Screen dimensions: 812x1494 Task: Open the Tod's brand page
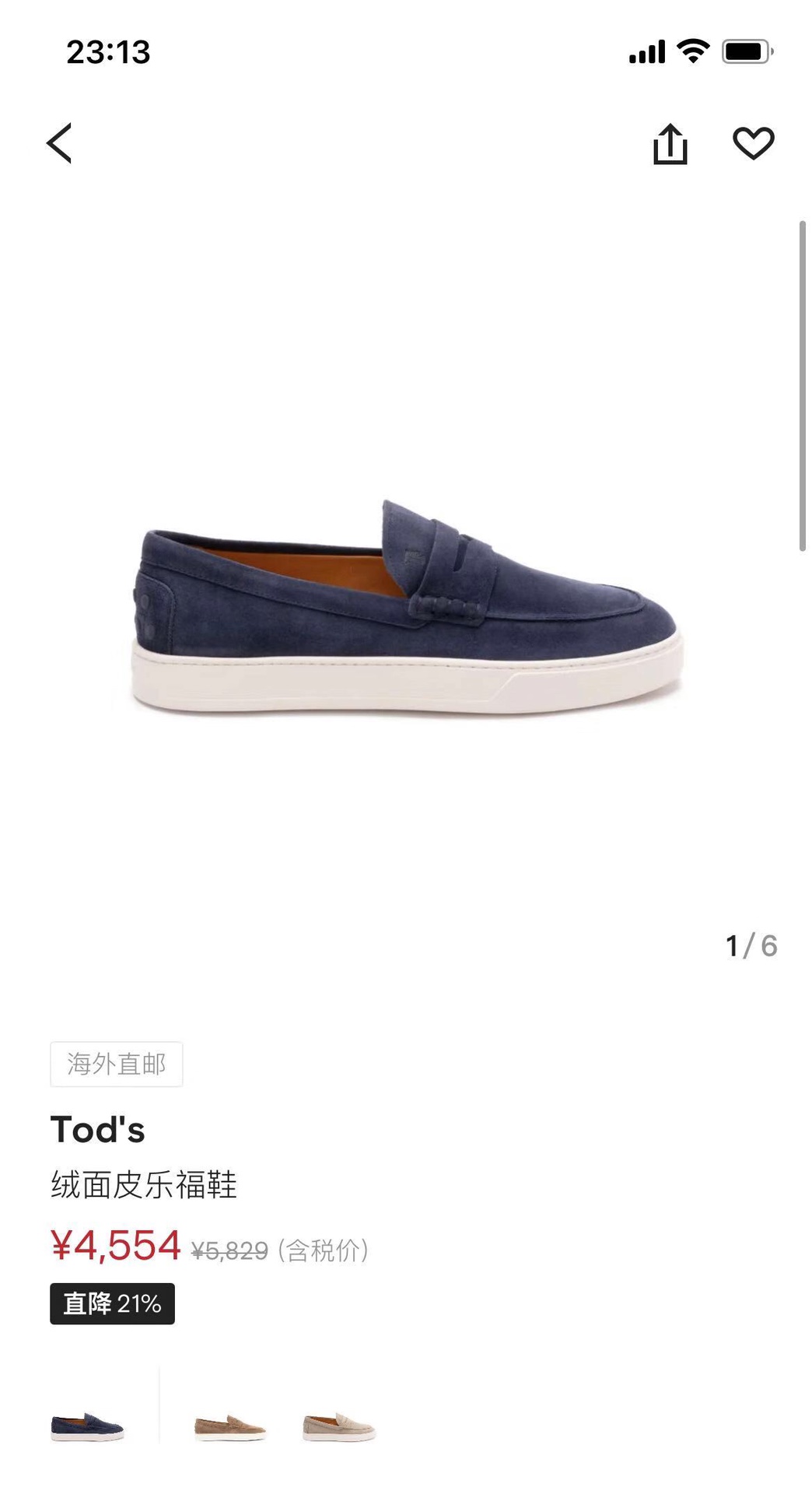click(98, 1130)
